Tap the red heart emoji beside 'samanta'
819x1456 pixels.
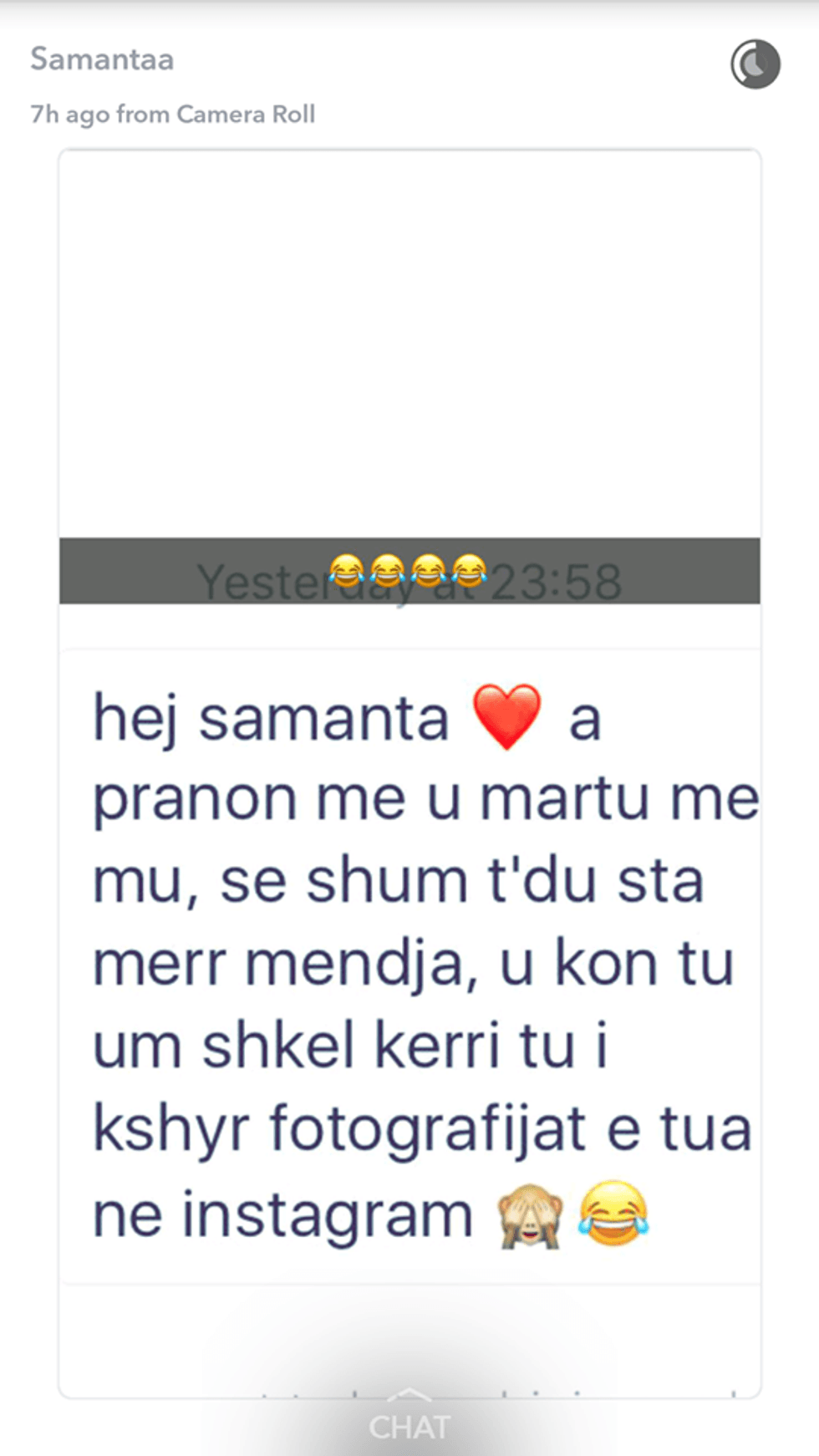507,716
